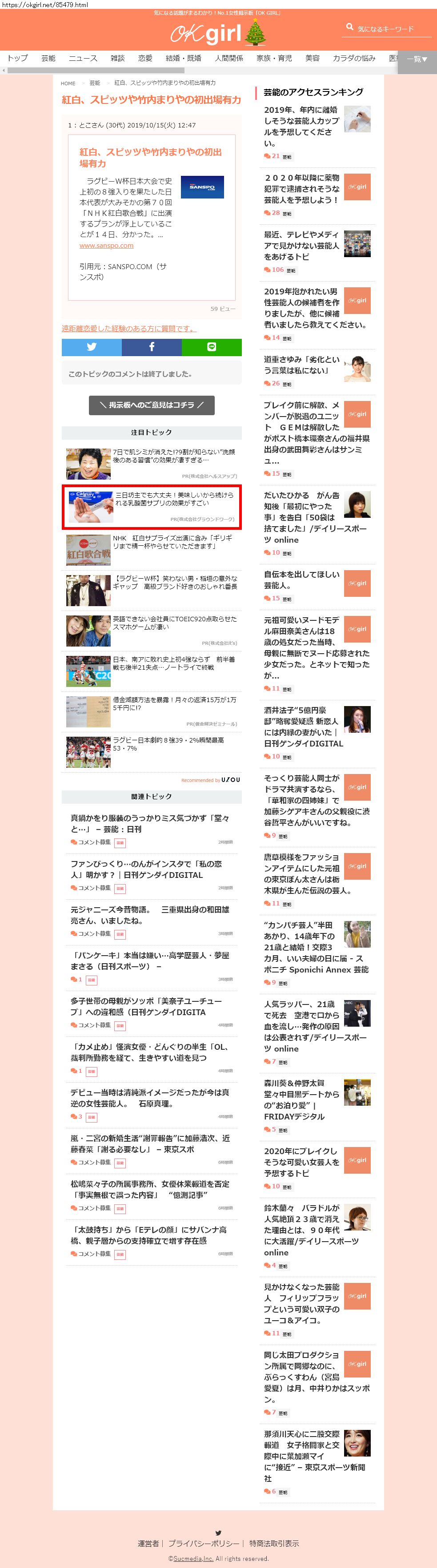Switch to the 恋愛 tab
Image resolution: width=437 pixels, height=1568 pixels.
pos(145,59)
